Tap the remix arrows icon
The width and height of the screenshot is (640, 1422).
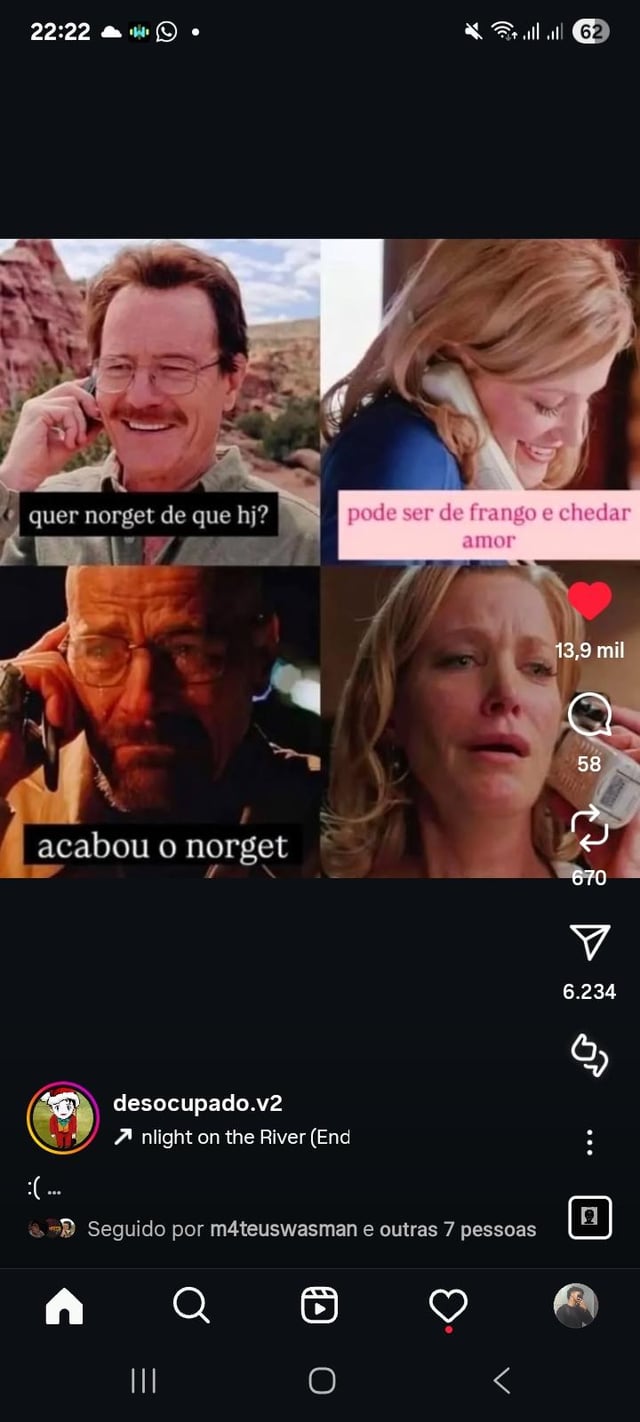tap(589, 1055)
